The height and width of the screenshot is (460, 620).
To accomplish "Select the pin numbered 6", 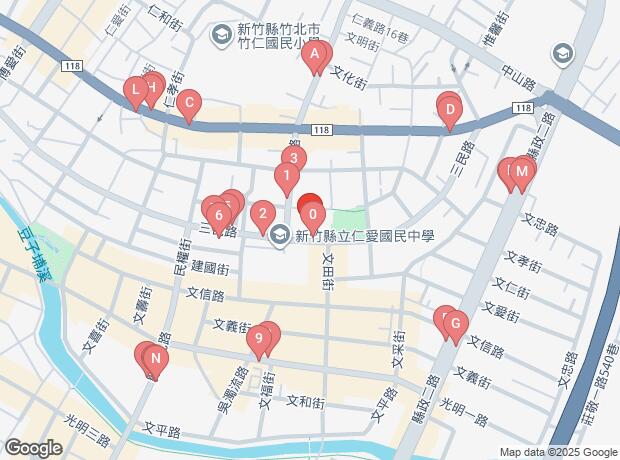I will tap(217, 213).
